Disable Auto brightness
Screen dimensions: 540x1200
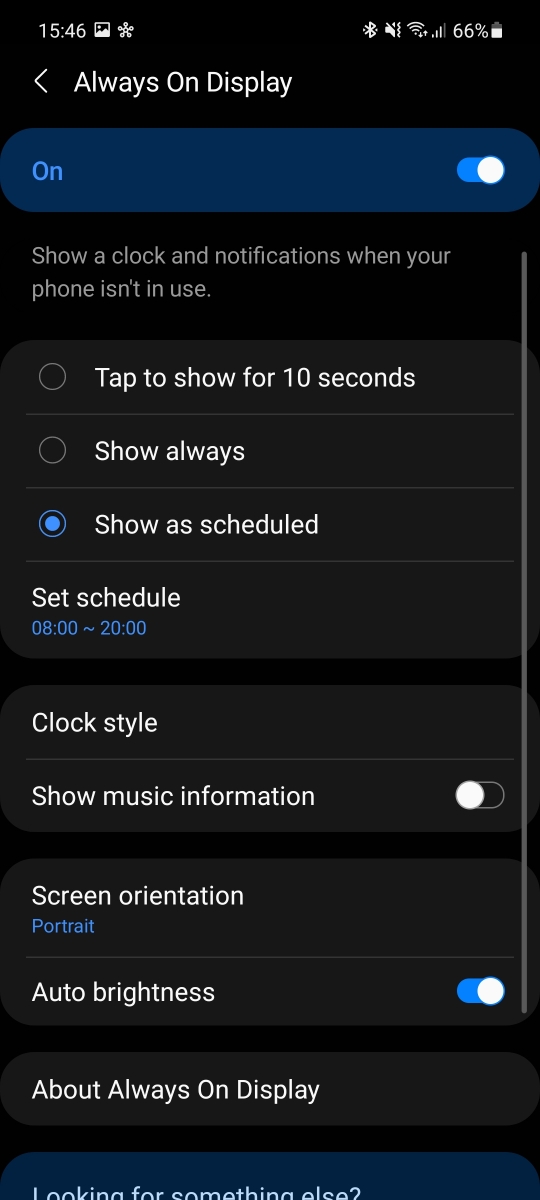pyautogui.click(x=481, y=992)
